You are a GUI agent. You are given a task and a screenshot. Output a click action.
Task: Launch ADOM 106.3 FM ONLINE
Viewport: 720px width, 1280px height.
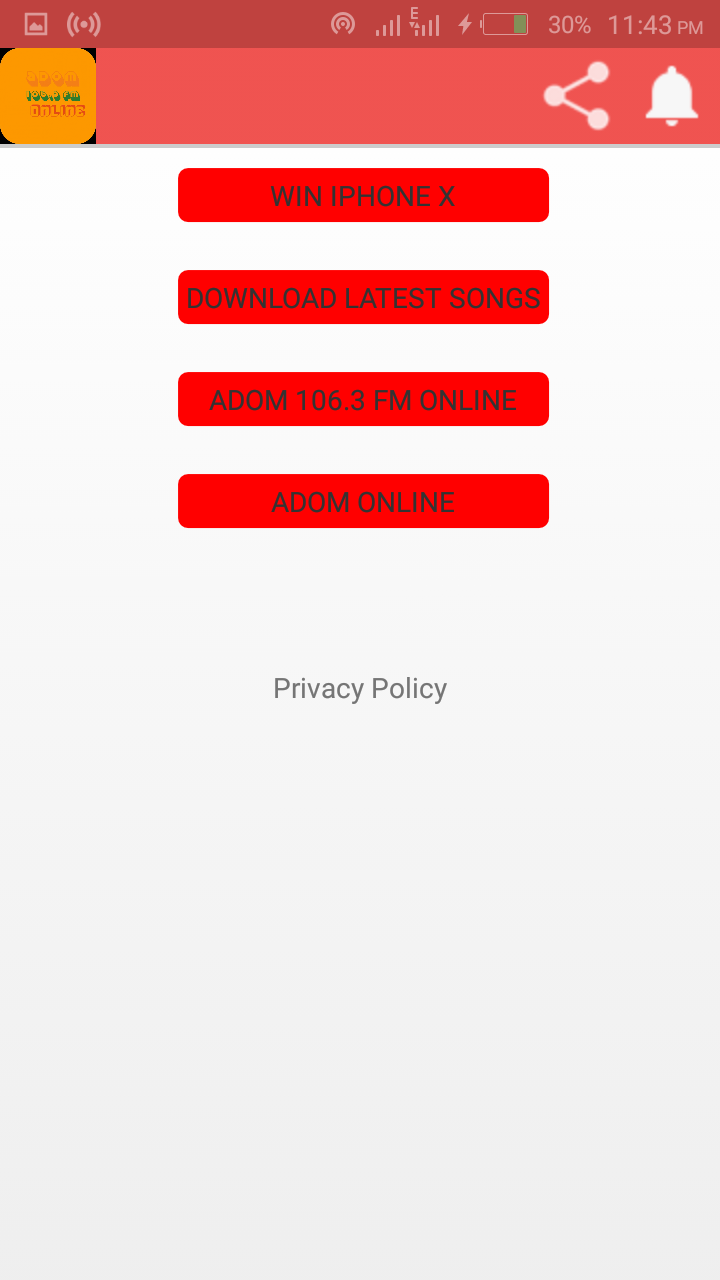coord(363,399)
